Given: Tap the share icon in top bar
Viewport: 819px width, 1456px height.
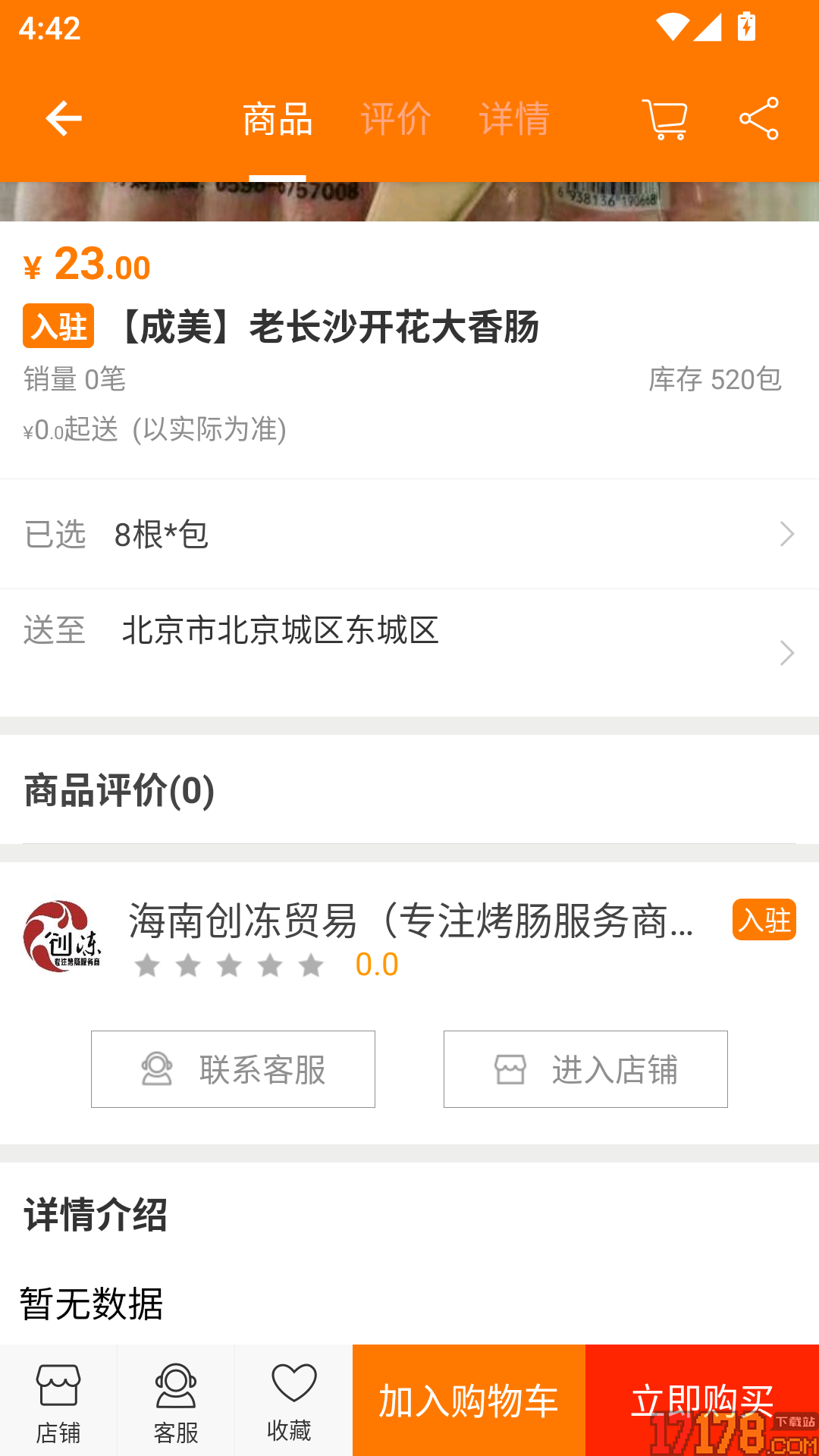Looking at the screenshot, I should coord(758,118).
